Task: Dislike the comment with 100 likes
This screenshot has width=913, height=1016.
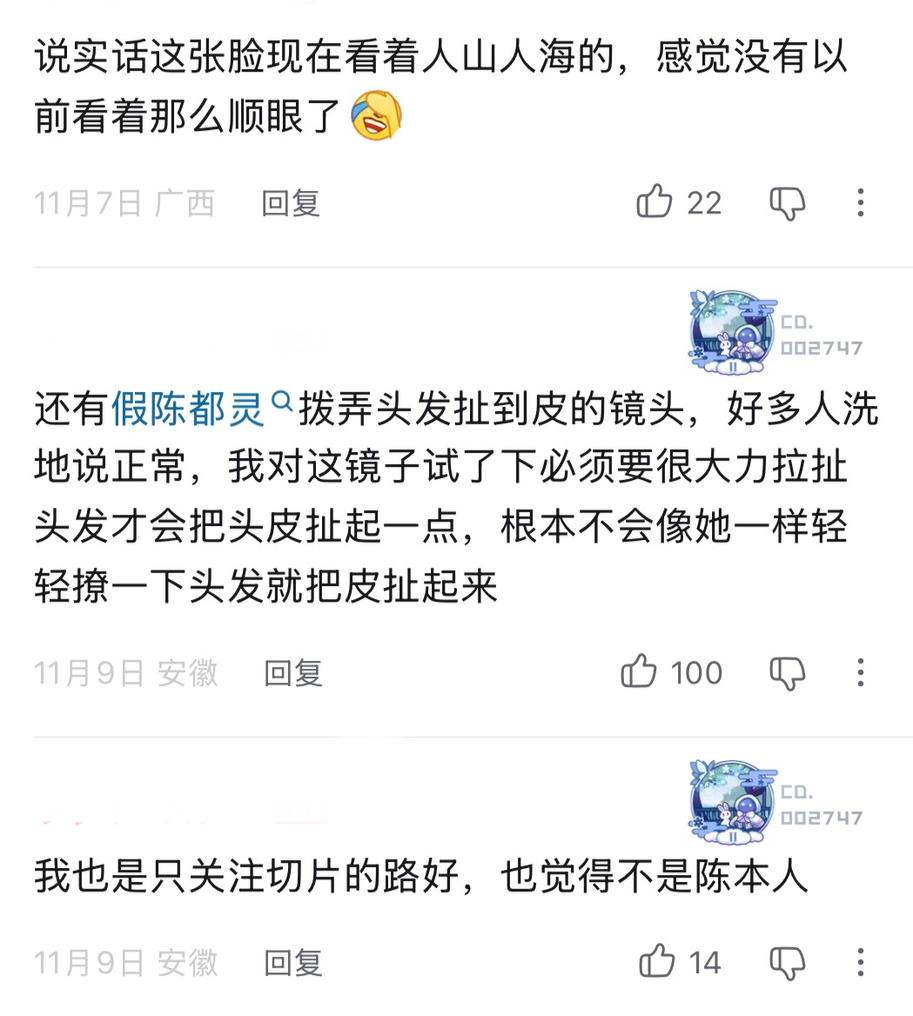Action: pyautogui.click(x=787, y=673)
